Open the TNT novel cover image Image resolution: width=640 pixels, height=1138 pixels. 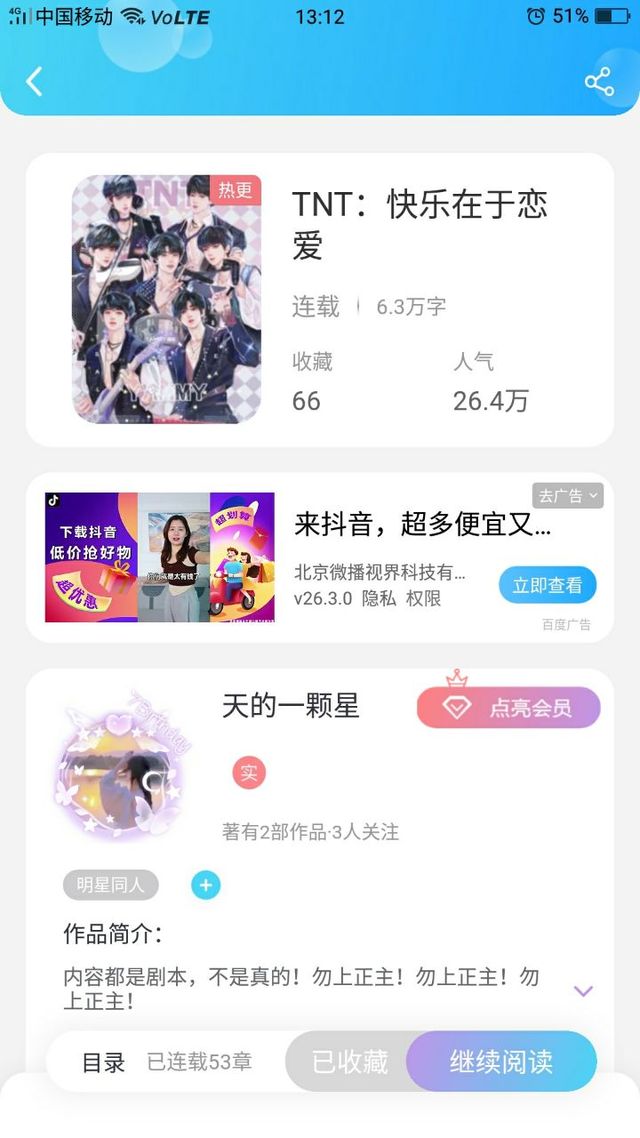point(166,299)
